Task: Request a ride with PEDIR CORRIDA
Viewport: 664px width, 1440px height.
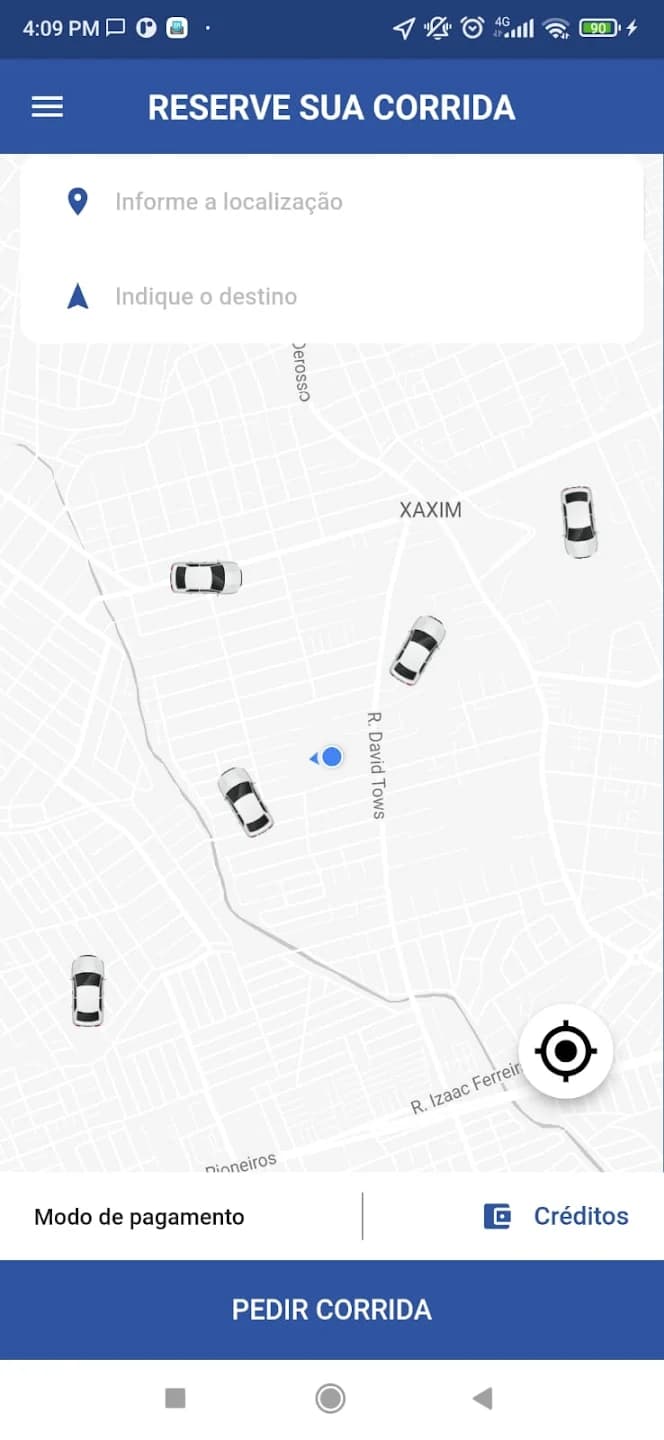Action: tap(332, 1310)
